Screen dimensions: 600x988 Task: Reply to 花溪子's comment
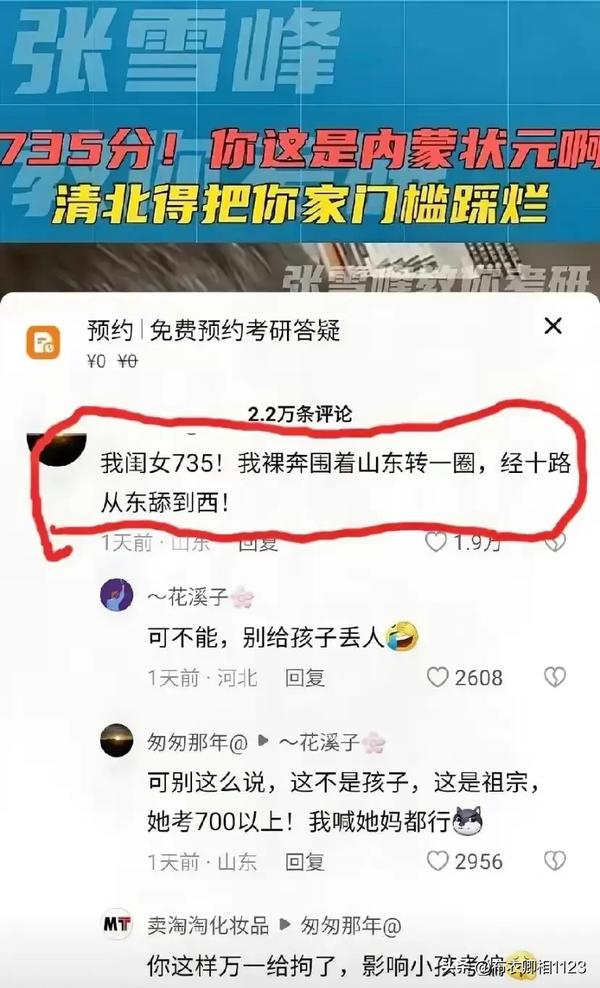[x=305, y=677]
